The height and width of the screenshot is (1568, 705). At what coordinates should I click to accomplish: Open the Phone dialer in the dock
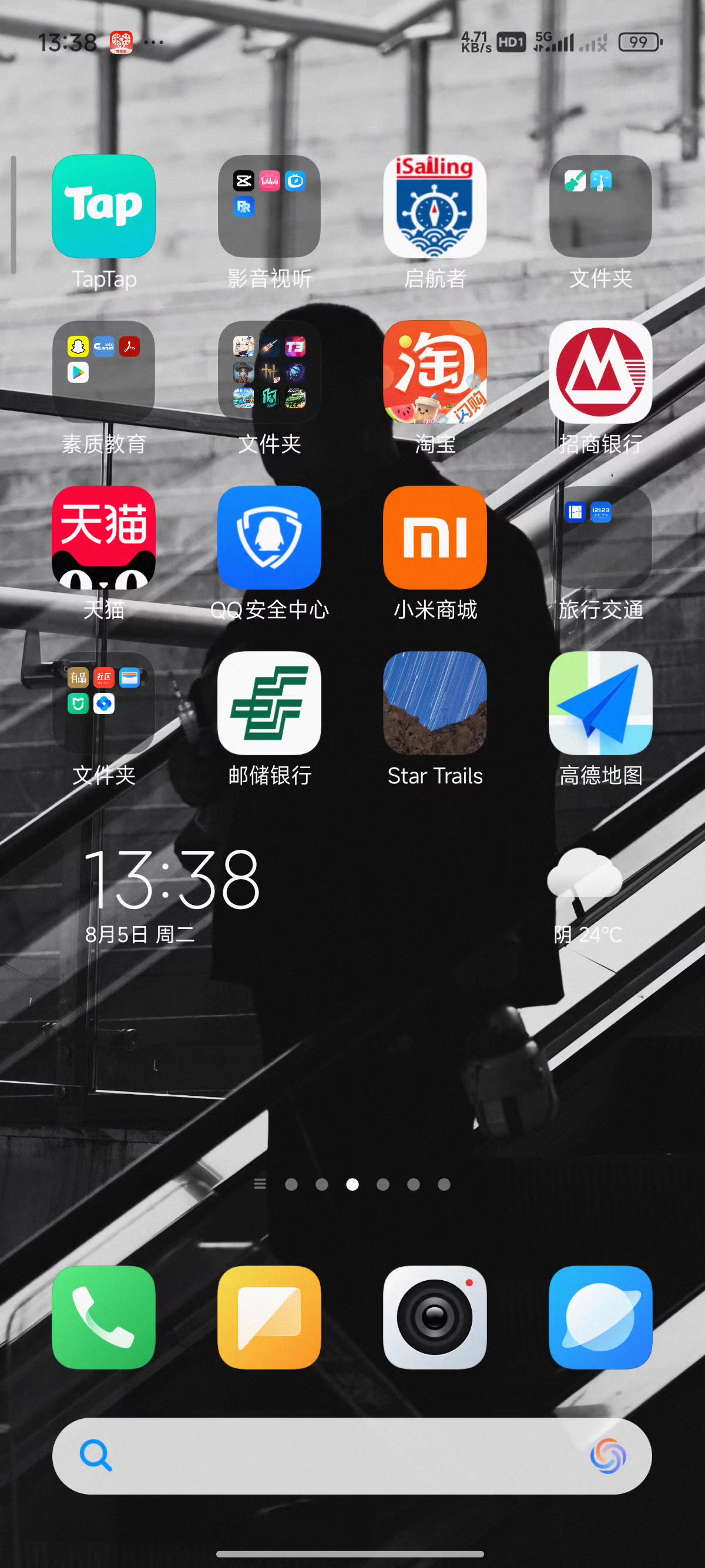click(103, 1317)
